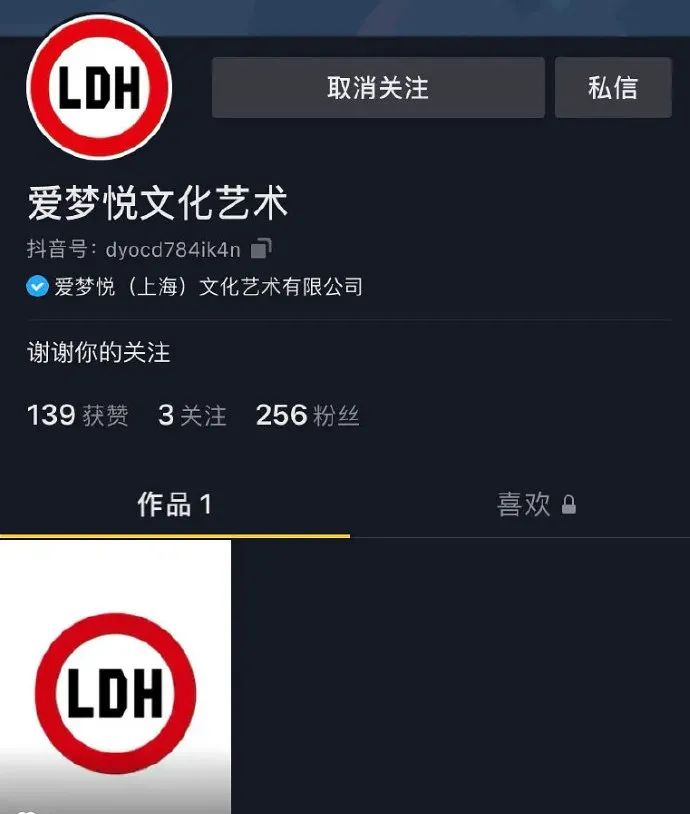690x814 pixels.
Task: Switch to the locked 喜欢 tab
Action: [x=535, y=505]
